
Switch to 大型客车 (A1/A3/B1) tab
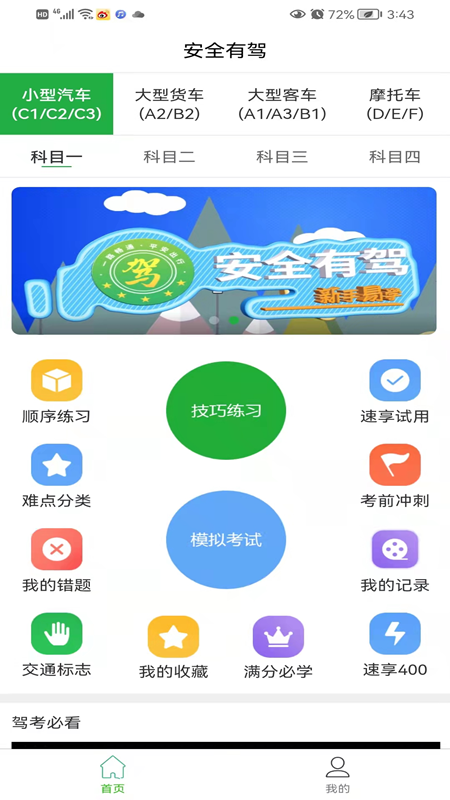(x=282, y=104)
